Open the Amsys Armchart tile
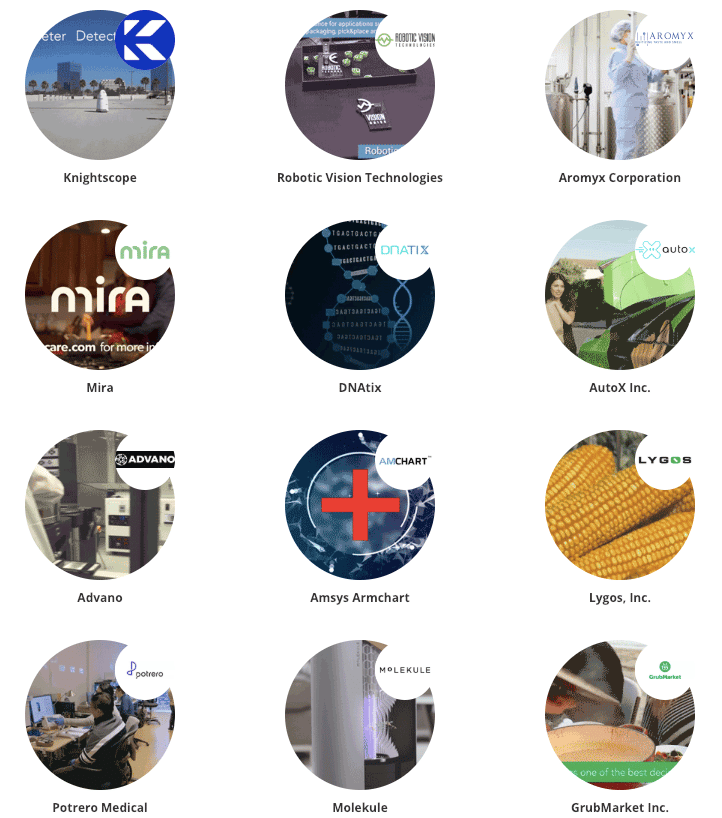This screenshot has height=818, width=722. 360,506
